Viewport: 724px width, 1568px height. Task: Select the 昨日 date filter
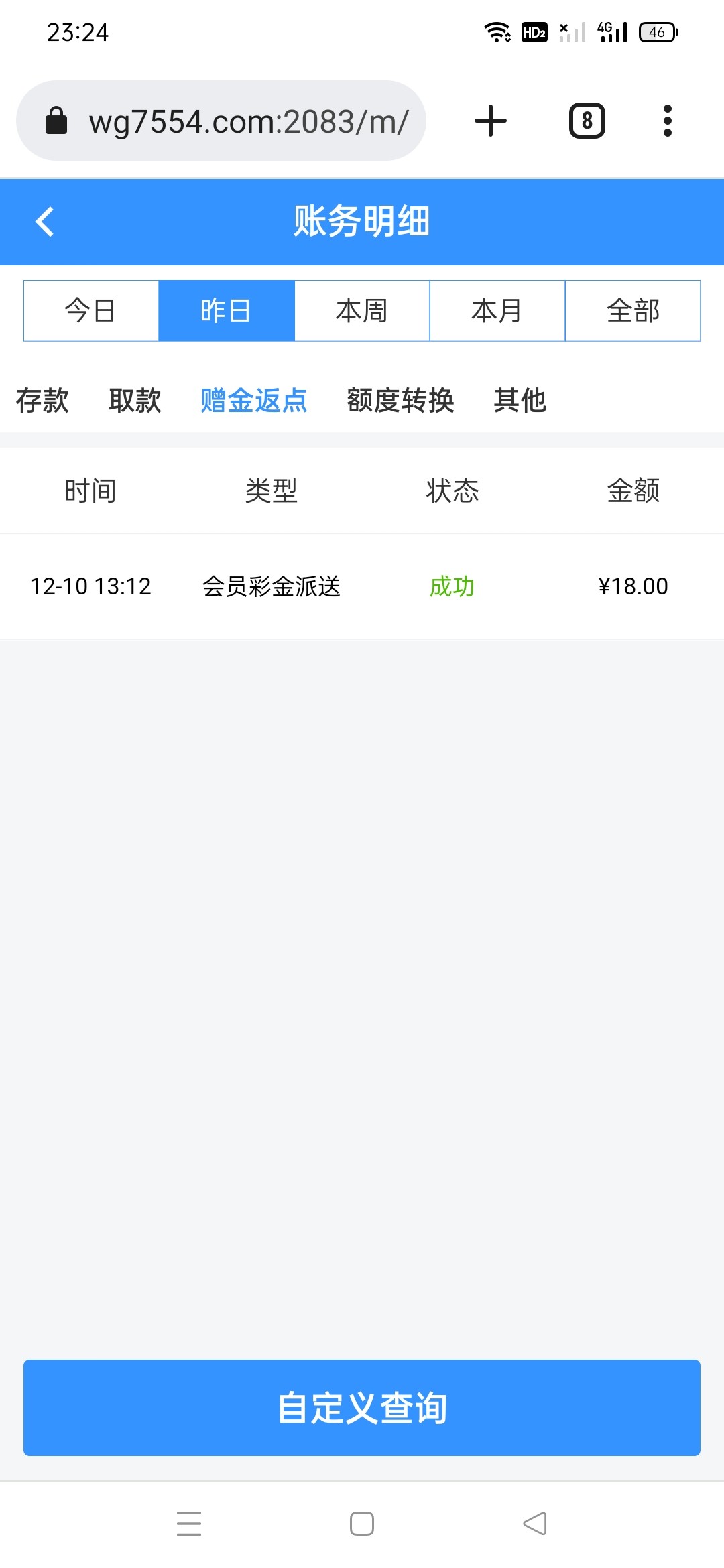coord(227,311)
